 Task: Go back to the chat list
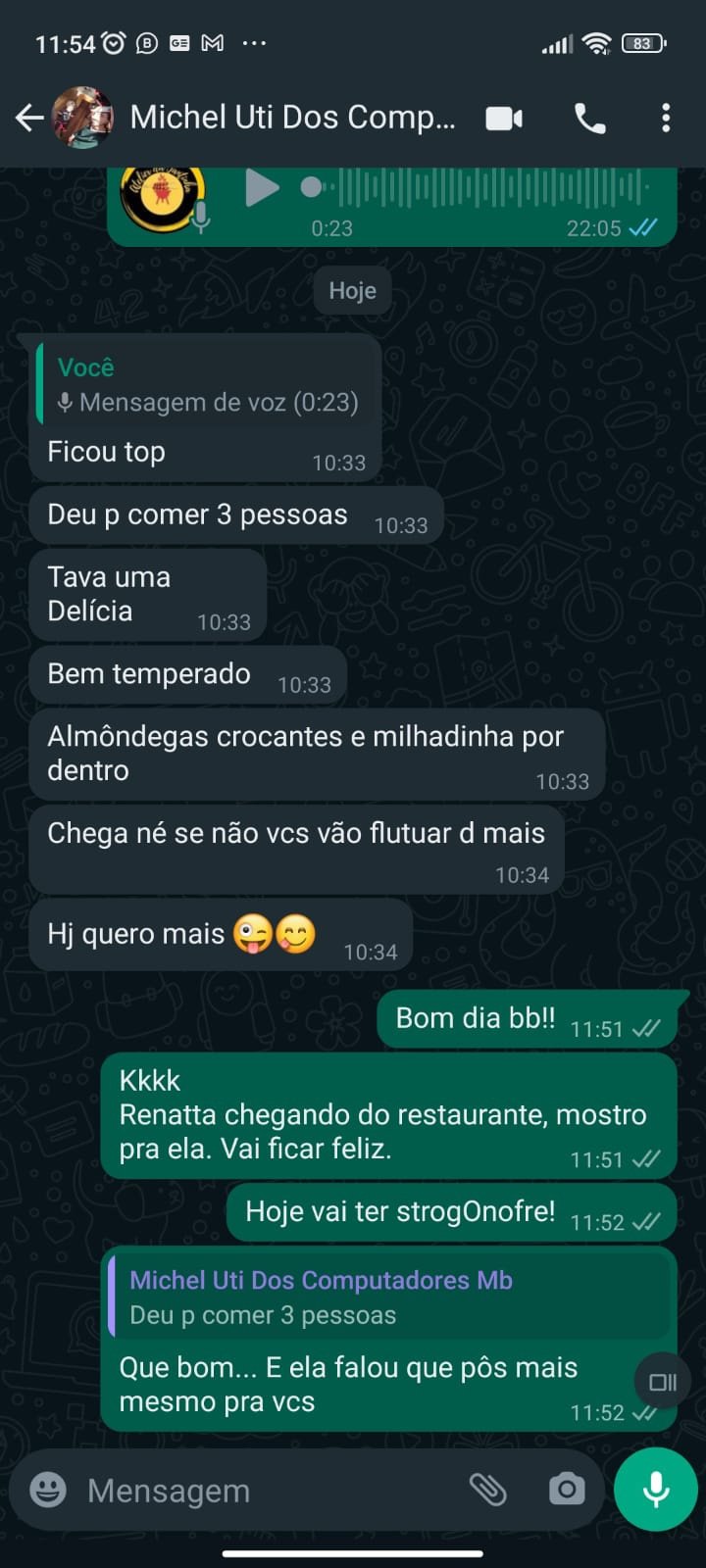click(29, 119)
